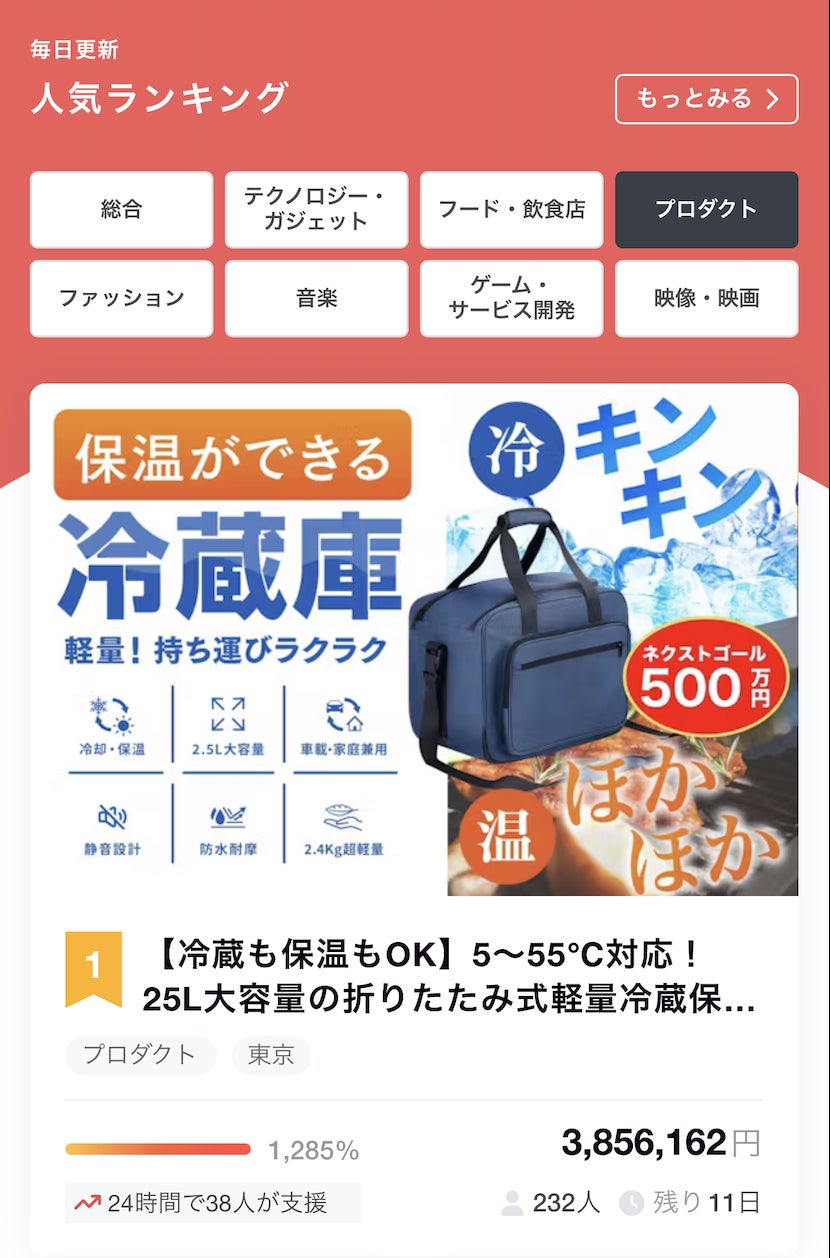Select the プロダクト category tab

point(706,209)
